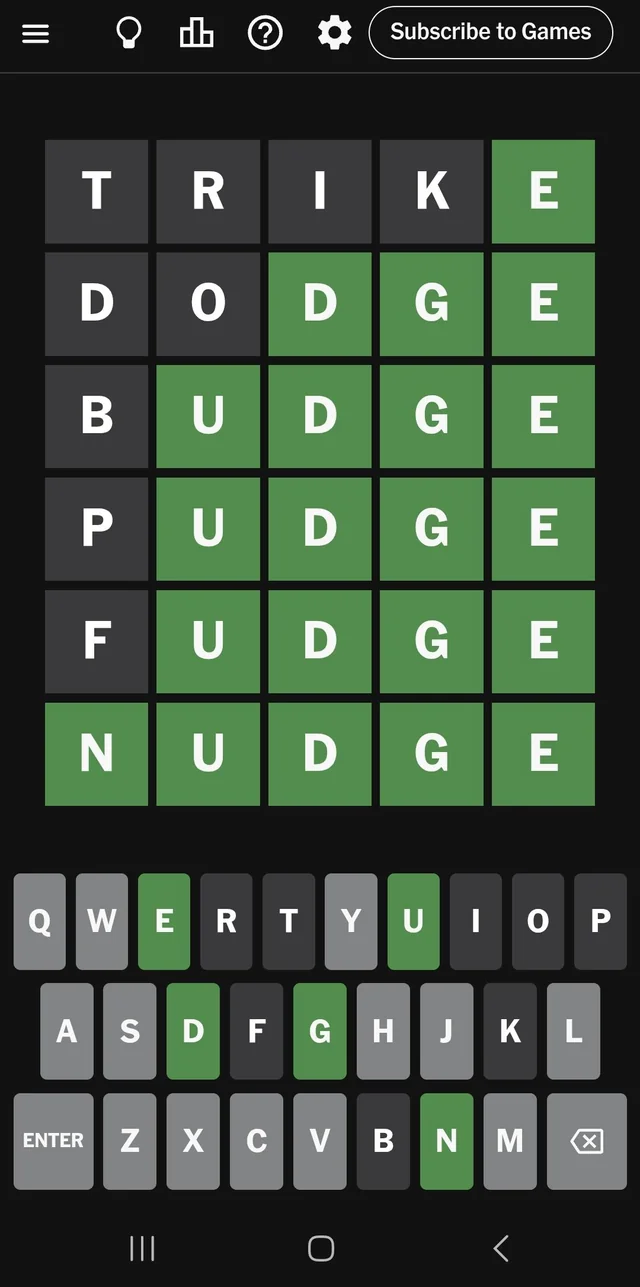Open the hamburger navigation menu

click(36, 33)
